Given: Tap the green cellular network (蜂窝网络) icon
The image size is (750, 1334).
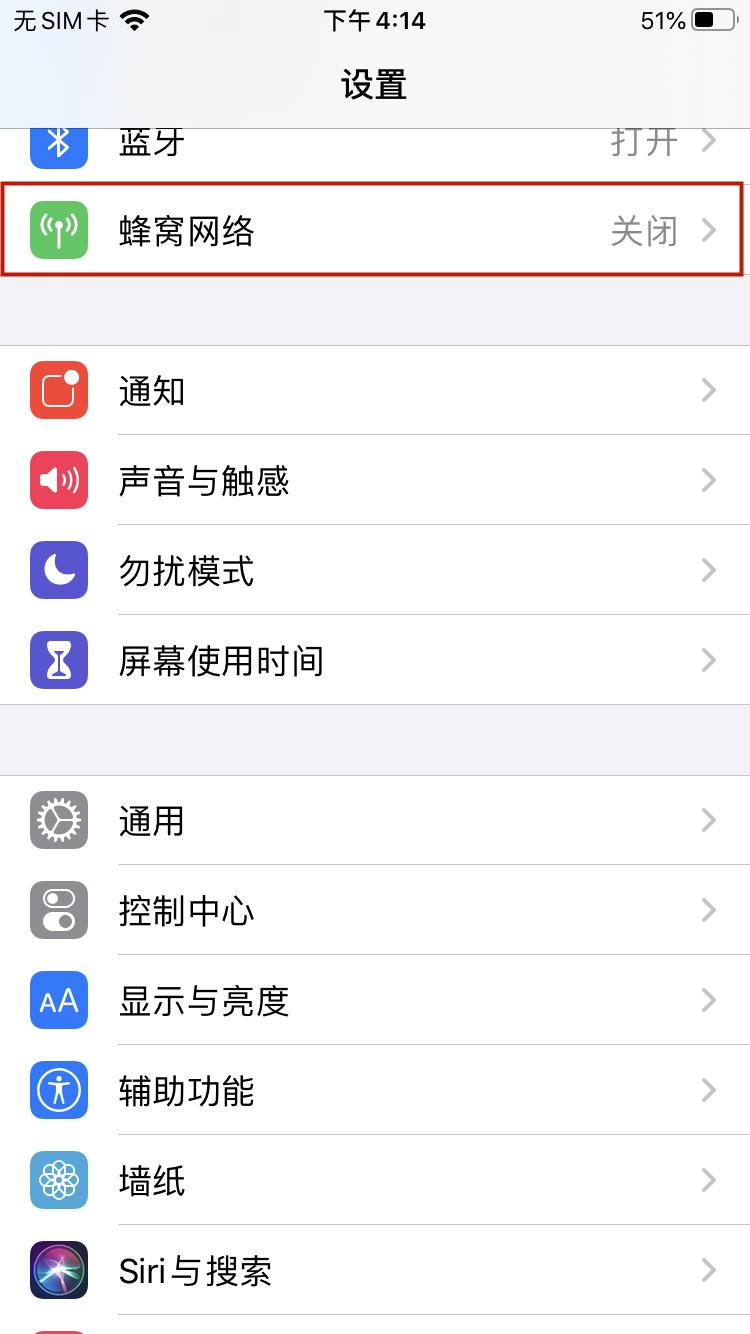Looking at the screenshot, I should click(58, 231).
